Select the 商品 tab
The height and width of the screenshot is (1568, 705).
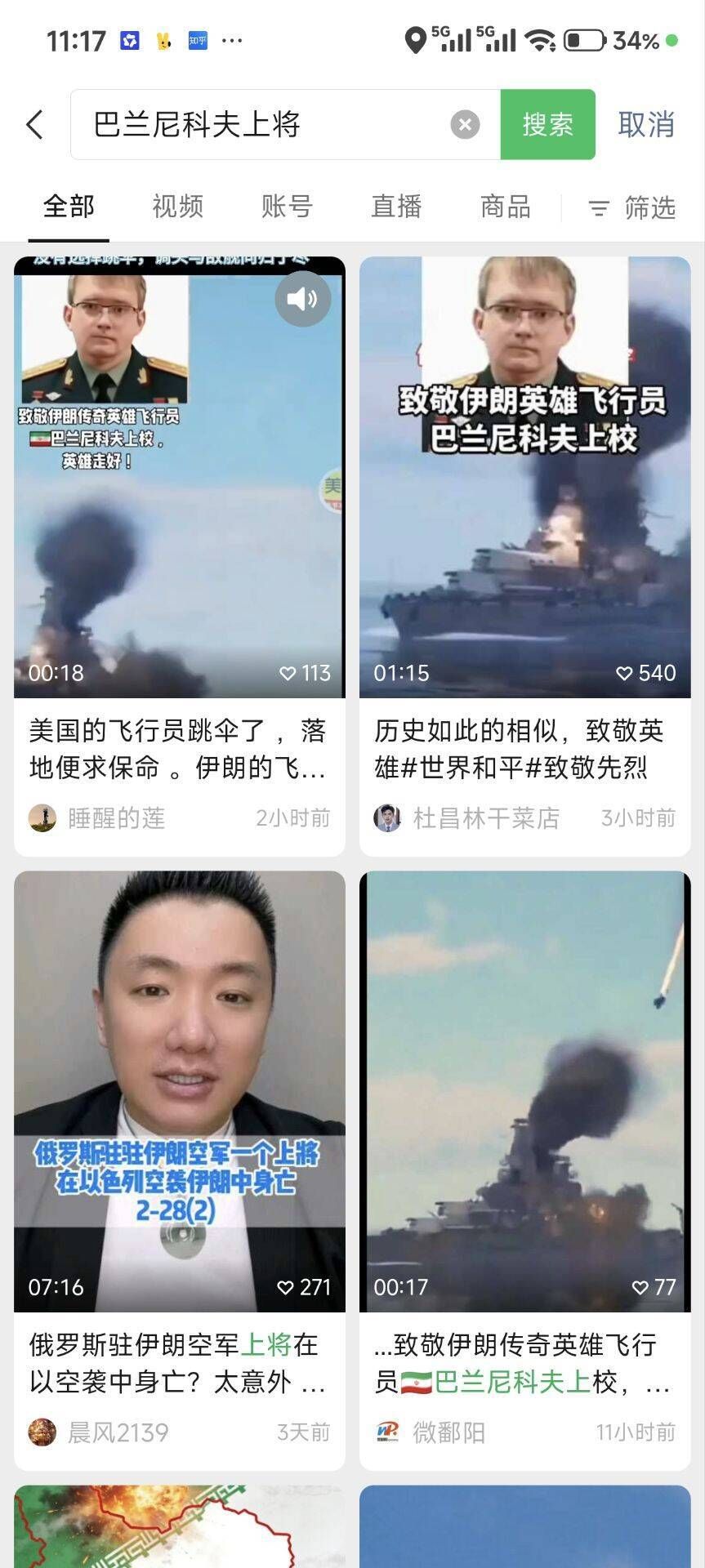coord(505,207)
